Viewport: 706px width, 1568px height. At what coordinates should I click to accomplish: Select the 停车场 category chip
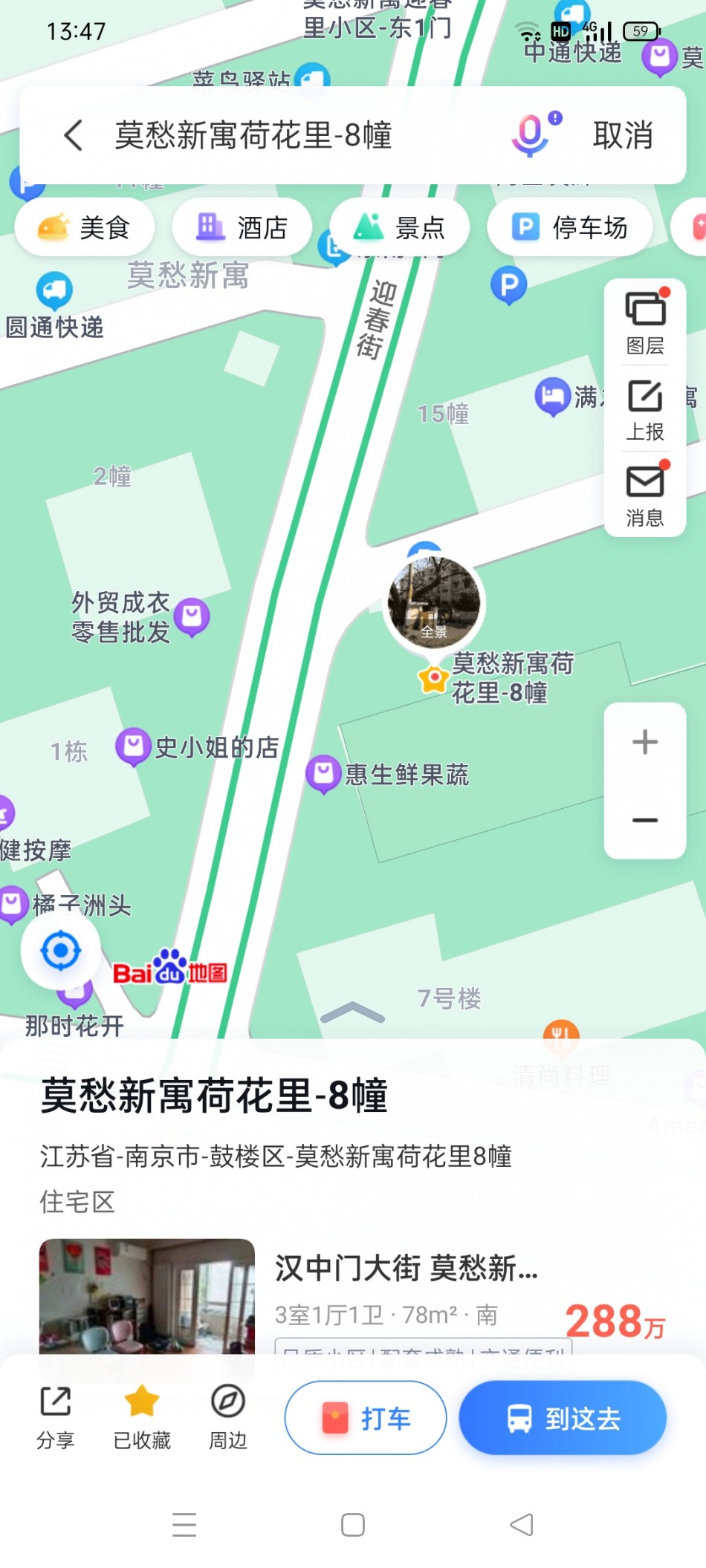coord(570,227)
